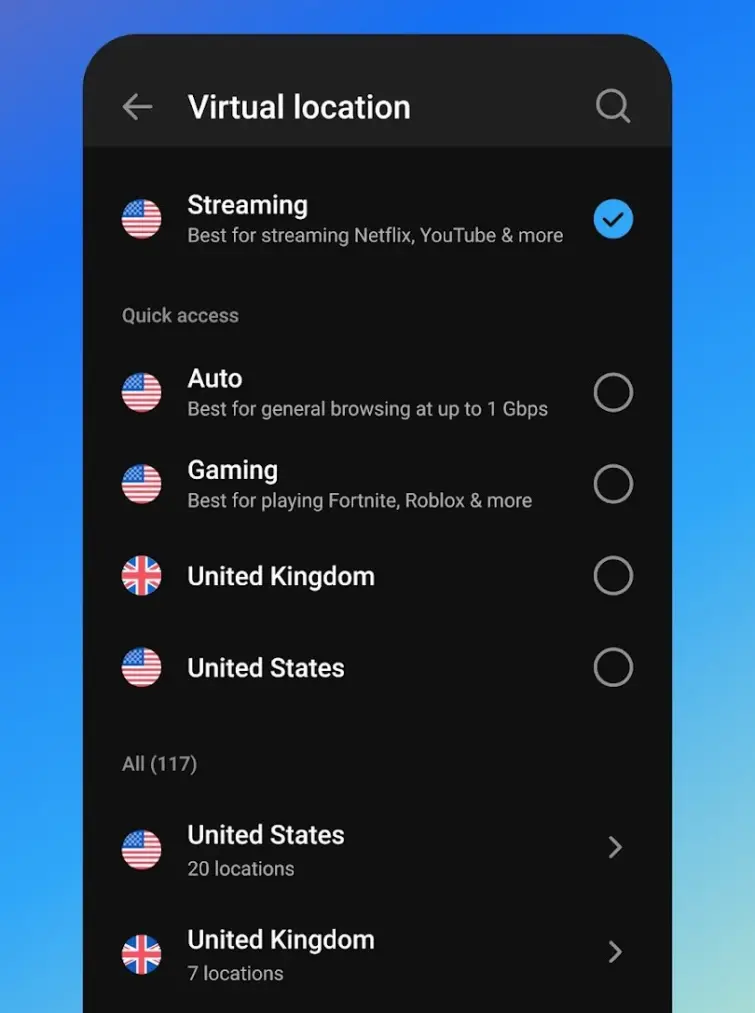Tap the blue checkmark on Streaming
This screenshot has width=755, height=1013.
tap(613, 219)
